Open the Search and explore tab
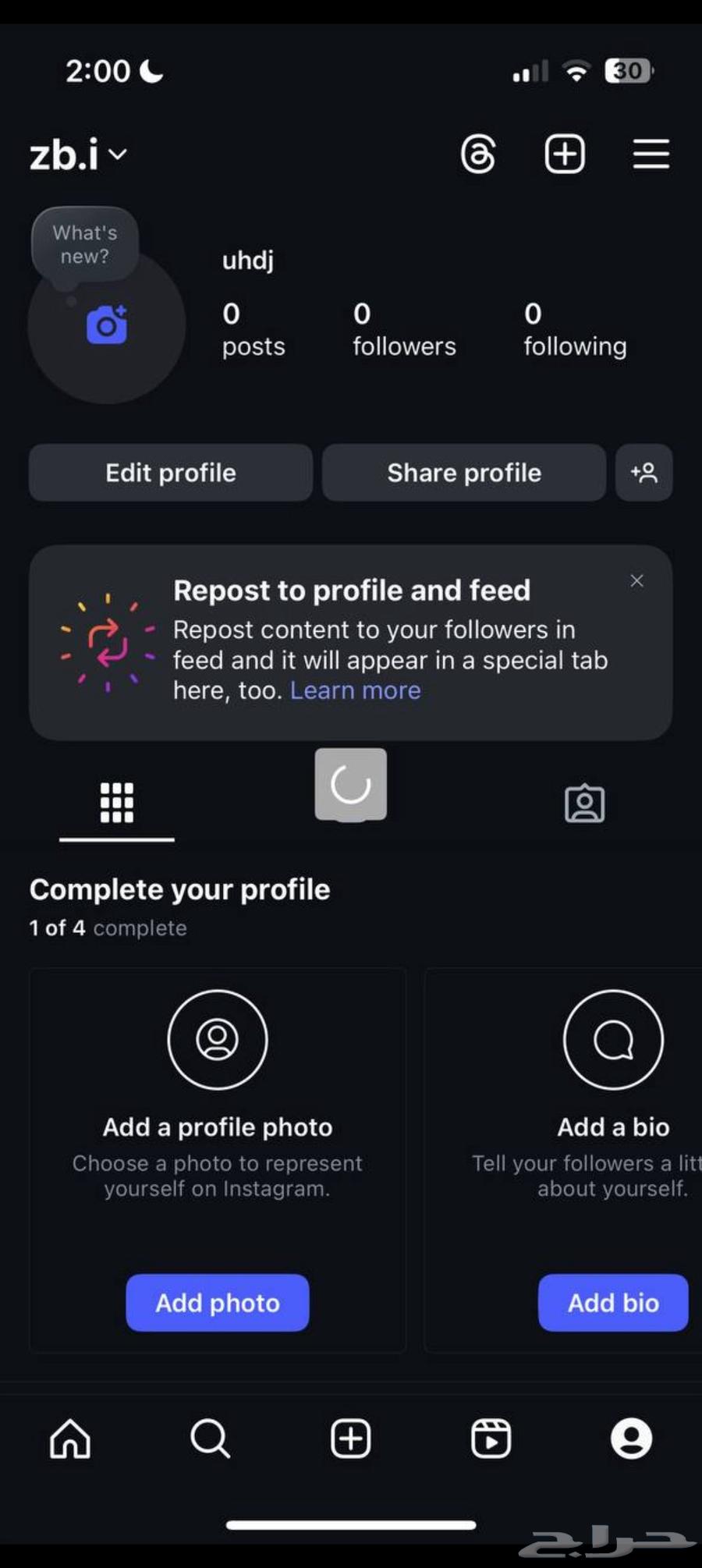The width and height of the screenshot is (702, 1568). tap(210, 1438)
